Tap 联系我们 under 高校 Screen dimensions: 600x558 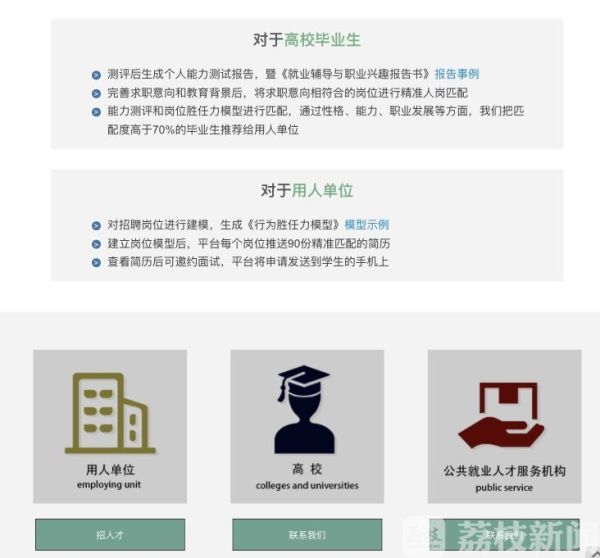point(307,535)
